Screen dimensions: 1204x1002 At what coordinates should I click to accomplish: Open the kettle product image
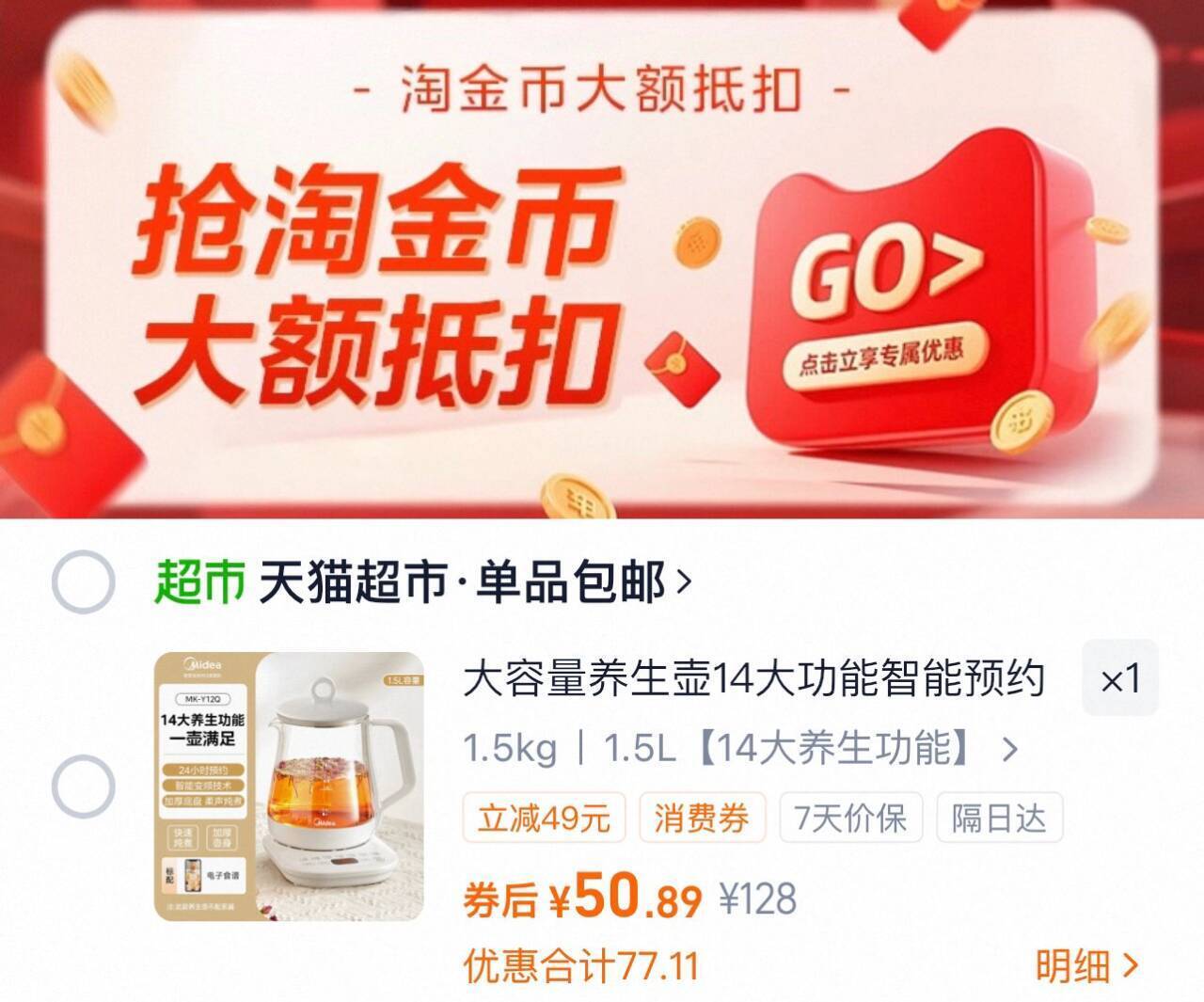(289, 786)
